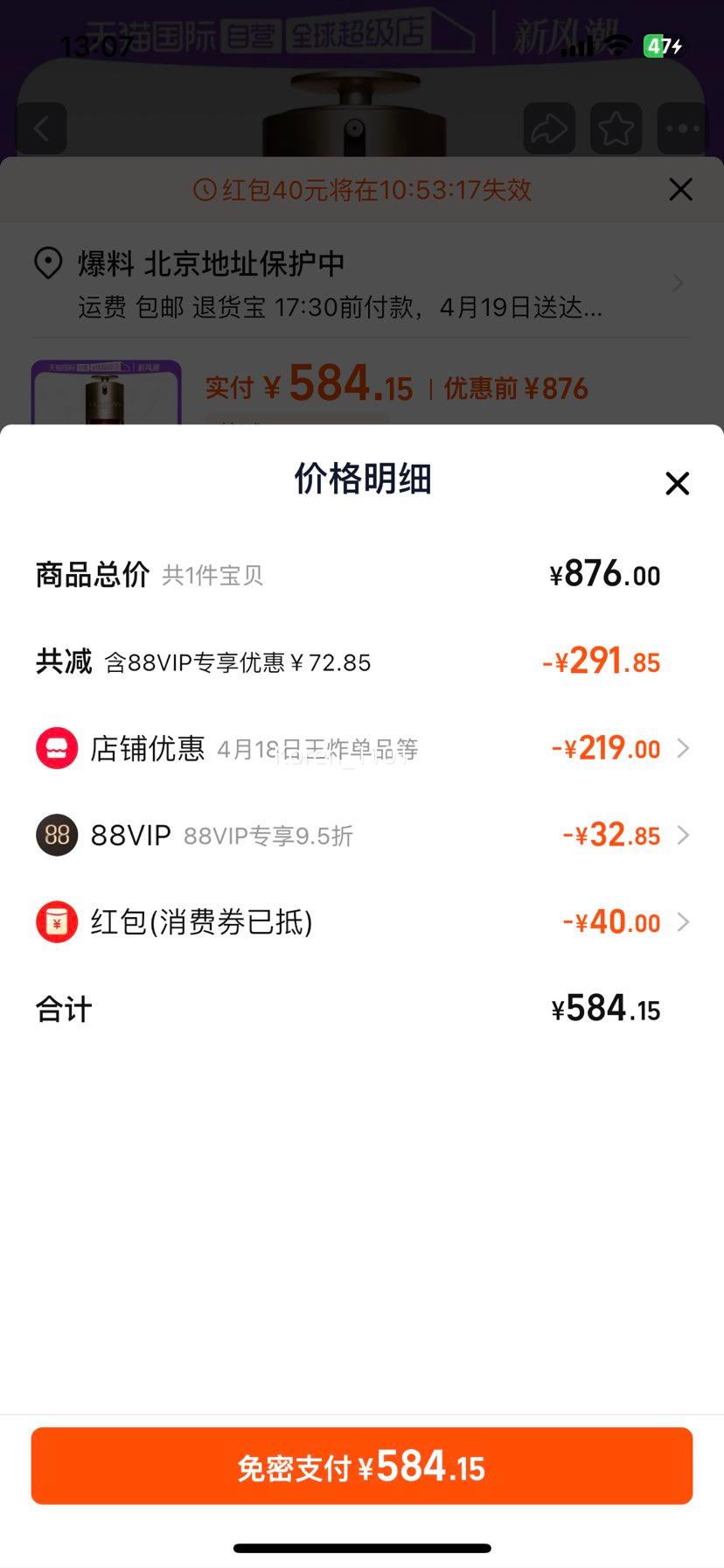The height and width of the screenshot is (1568, 724).
Task: Tap 免密支付￥584.15 to pay
Action: click(x=362, y=1466)
